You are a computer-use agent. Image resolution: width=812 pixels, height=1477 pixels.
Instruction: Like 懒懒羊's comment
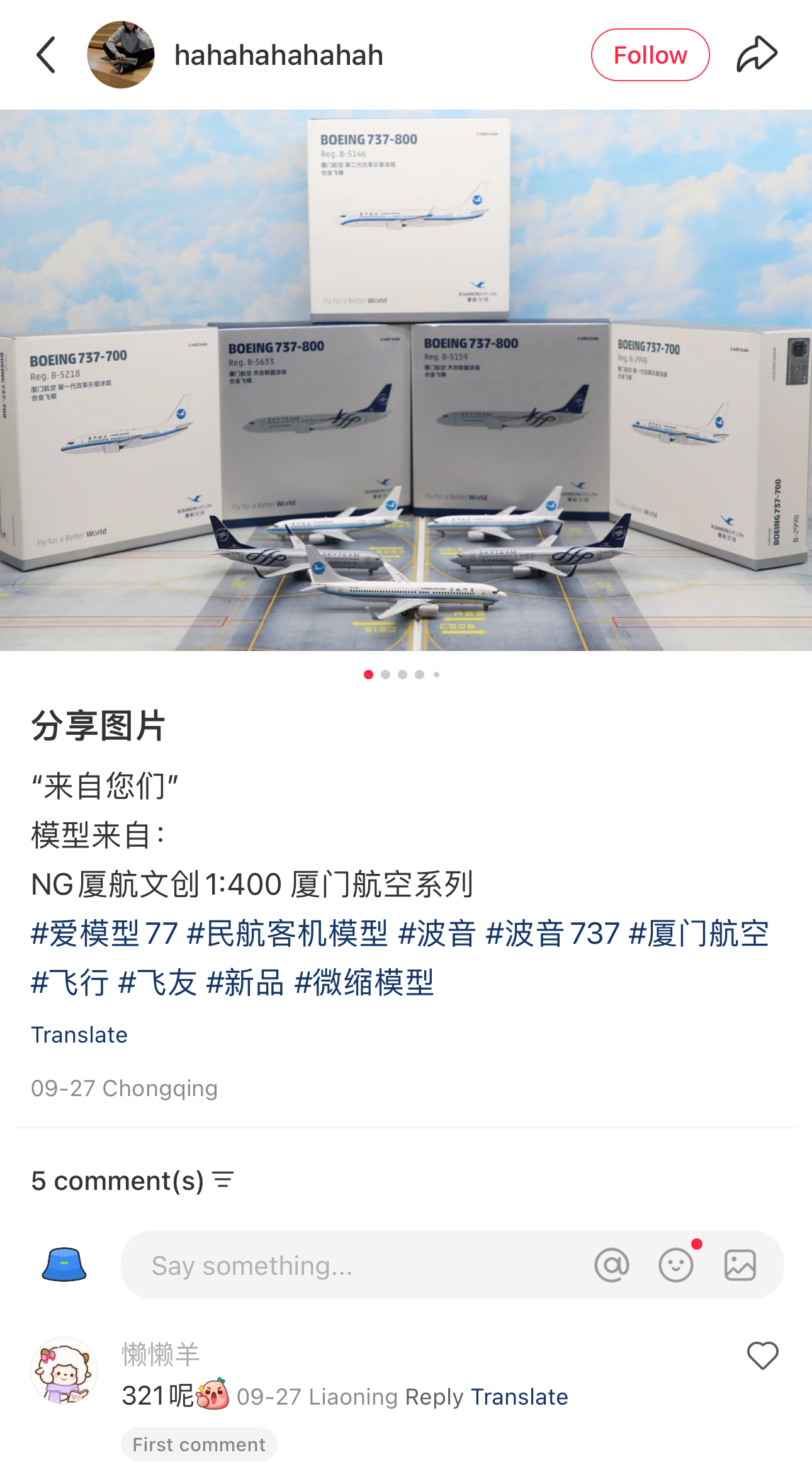tap(762, 1355)
